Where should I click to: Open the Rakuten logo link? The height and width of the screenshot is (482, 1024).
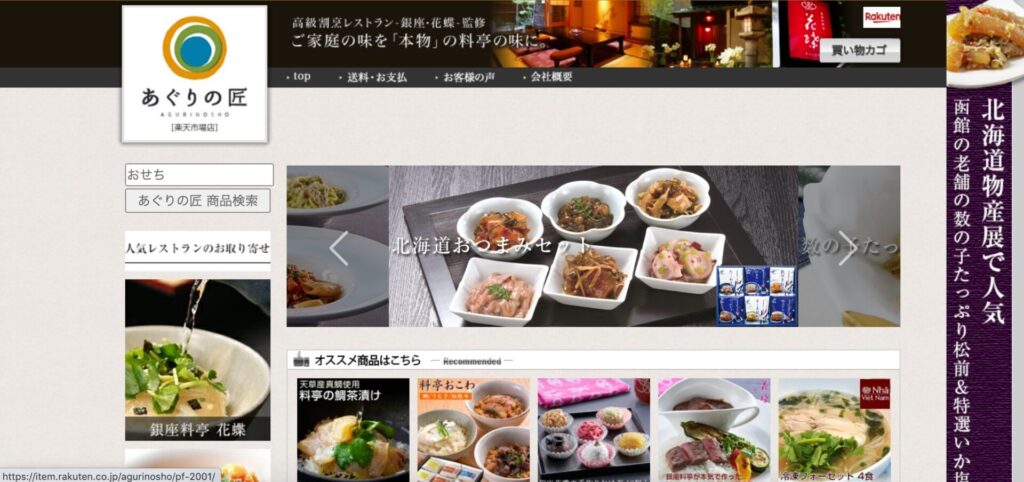coord(881,17)
